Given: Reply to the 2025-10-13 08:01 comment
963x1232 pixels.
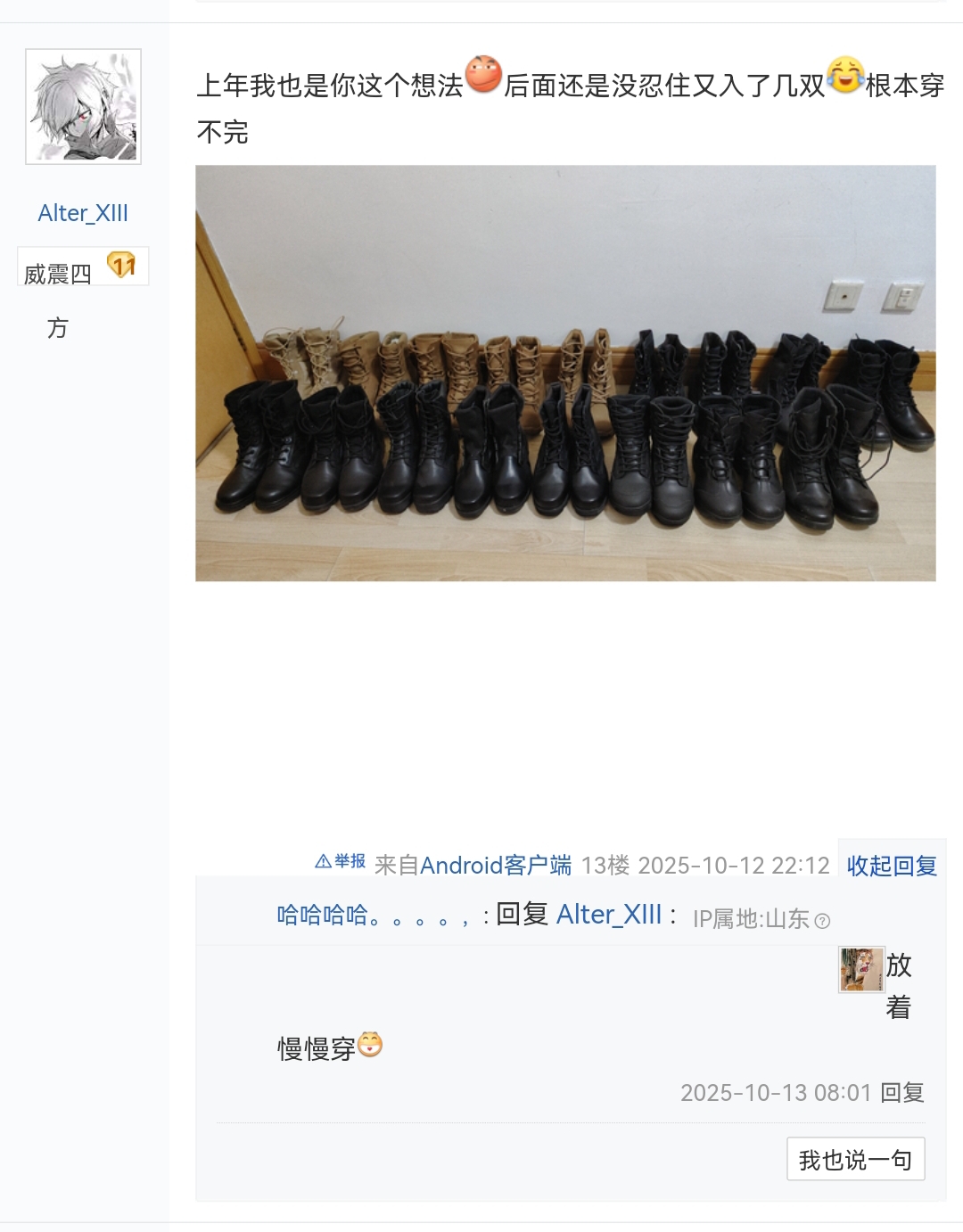Looking at the screenshot, I should tap(901, 1092).
